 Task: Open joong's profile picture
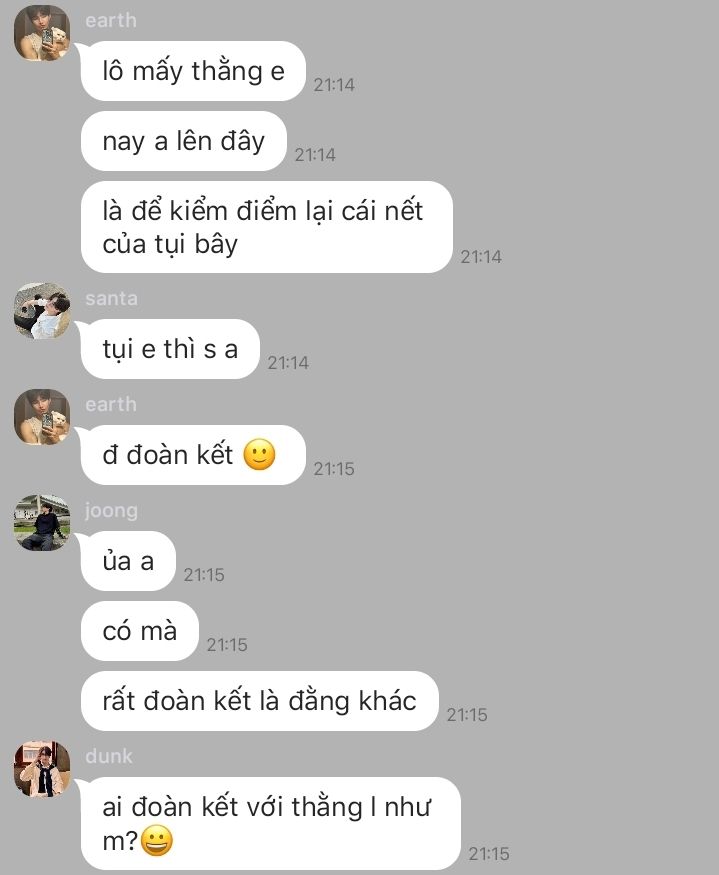pos(42,522)
